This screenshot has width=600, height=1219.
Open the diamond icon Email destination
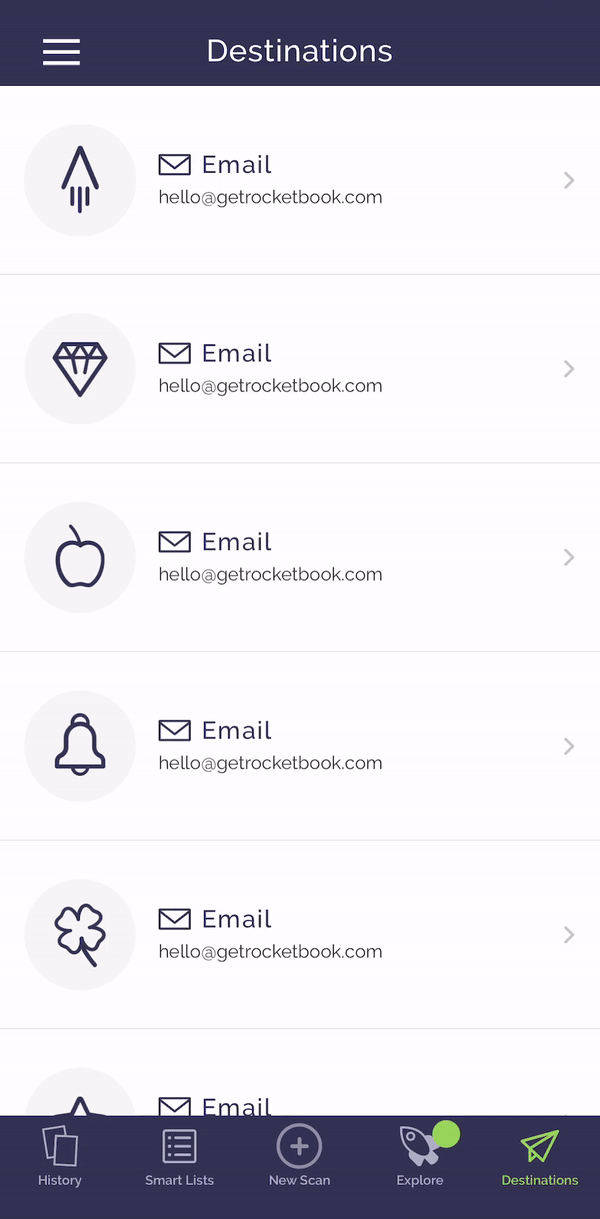(x=300, y=369)
